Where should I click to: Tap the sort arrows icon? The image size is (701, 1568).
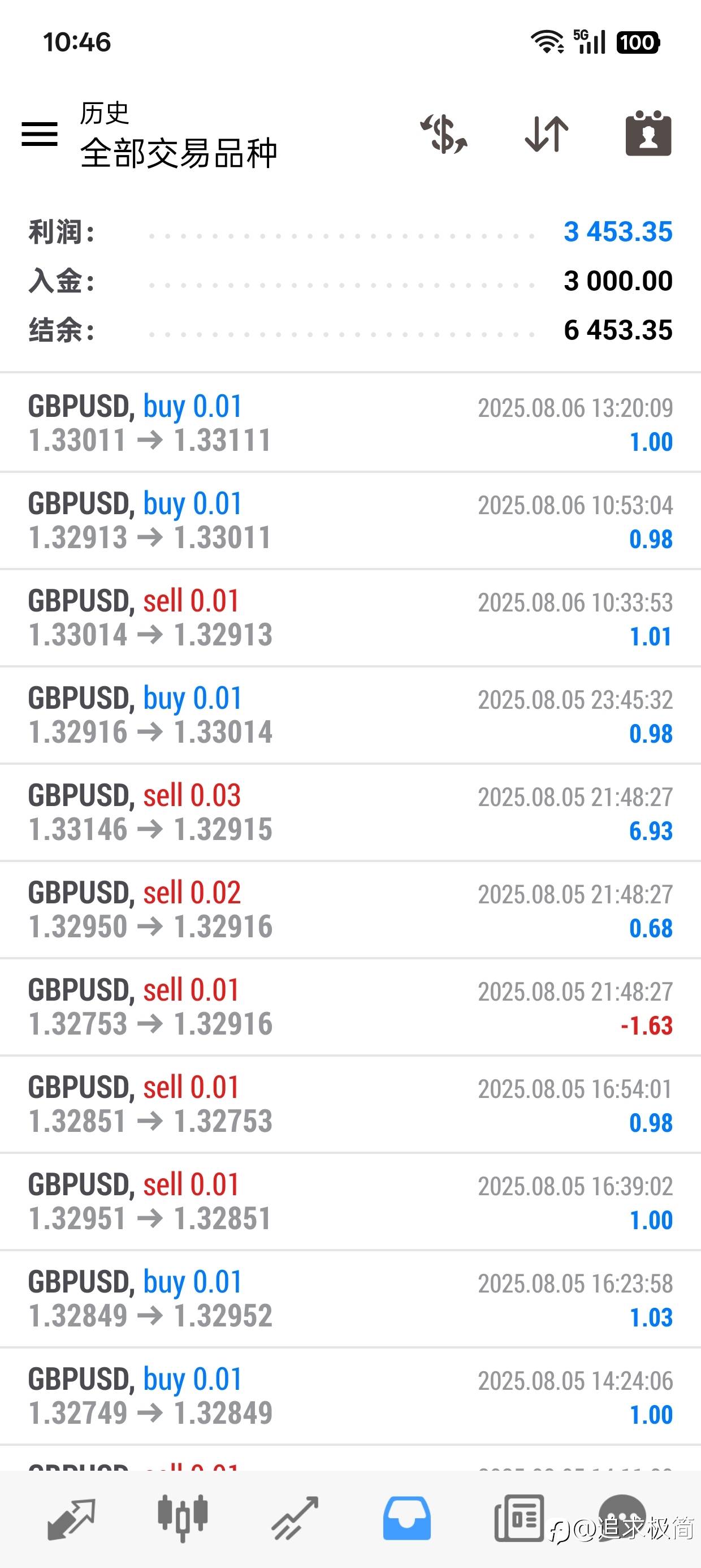pos(547,133)
